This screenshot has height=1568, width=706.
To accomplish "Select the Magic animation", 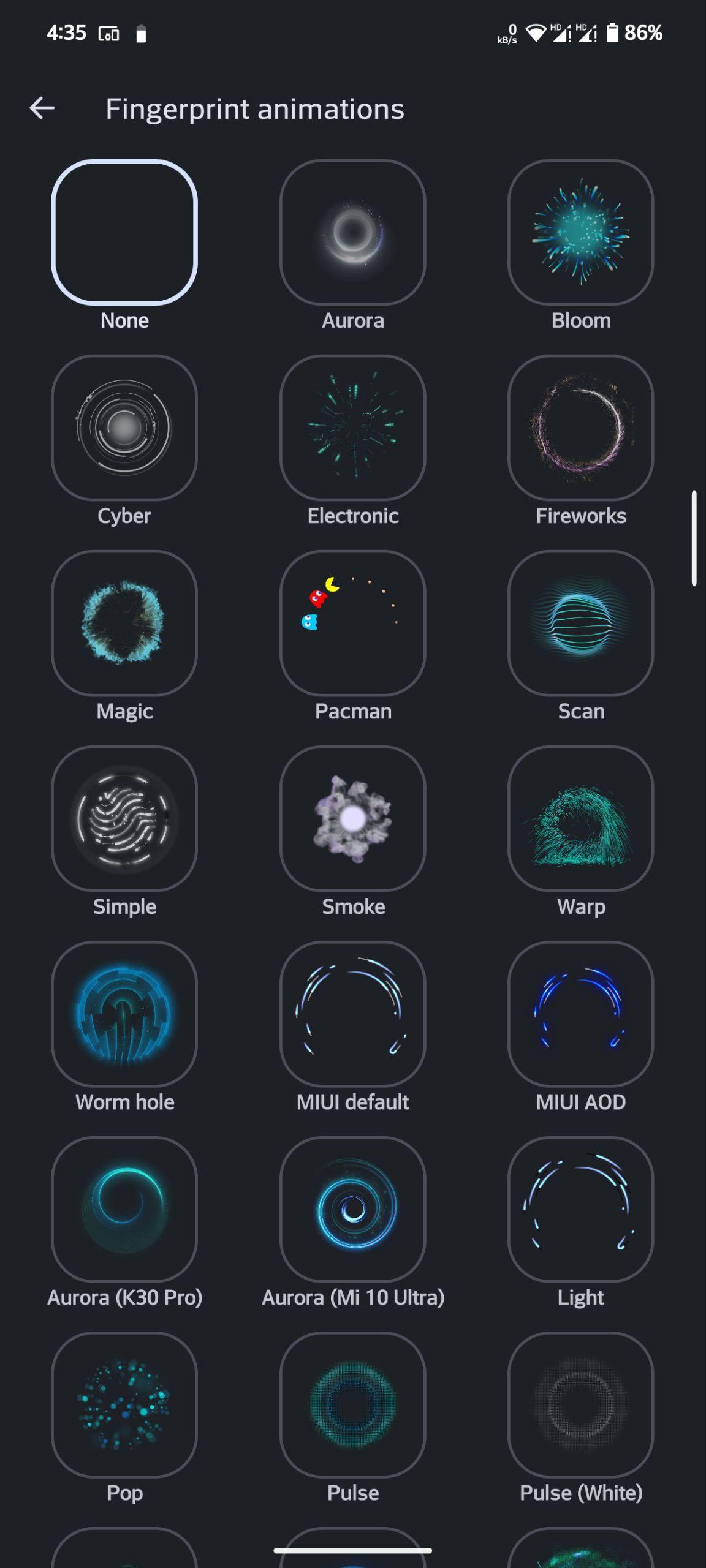I will click(x=124, y=623).
